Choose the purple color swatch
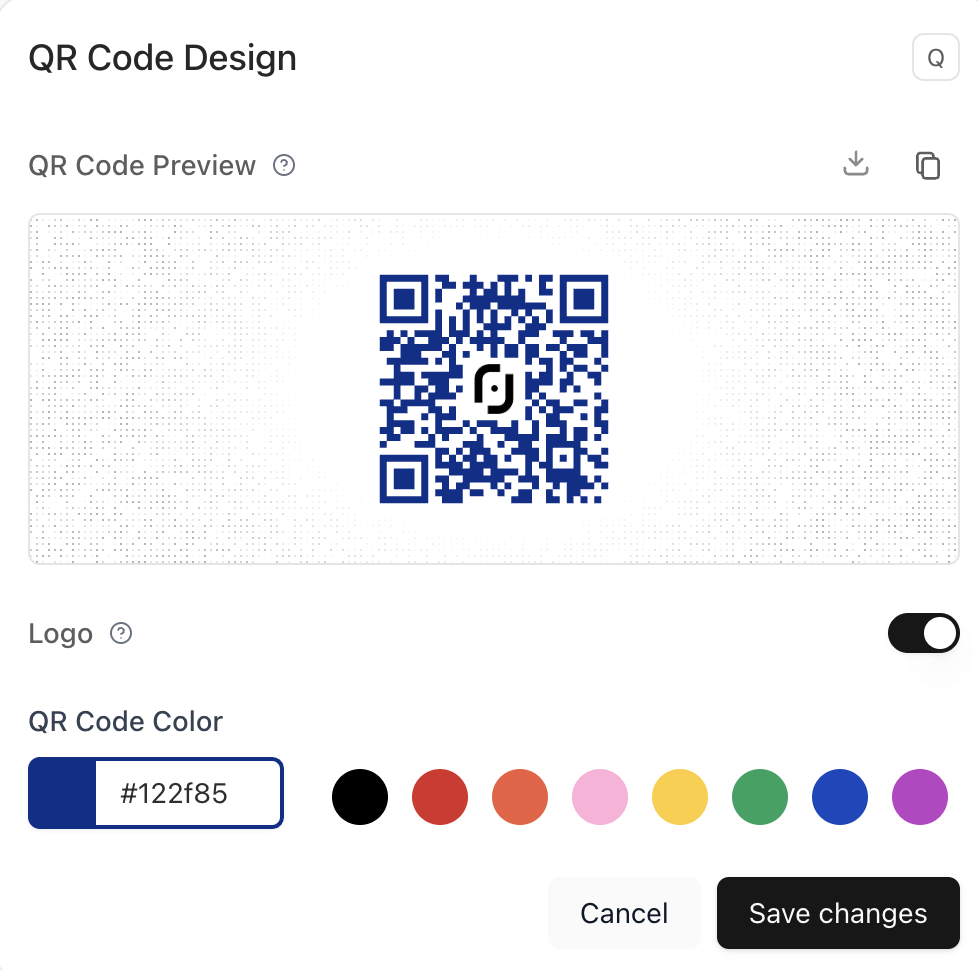 [x=920, y=797]
